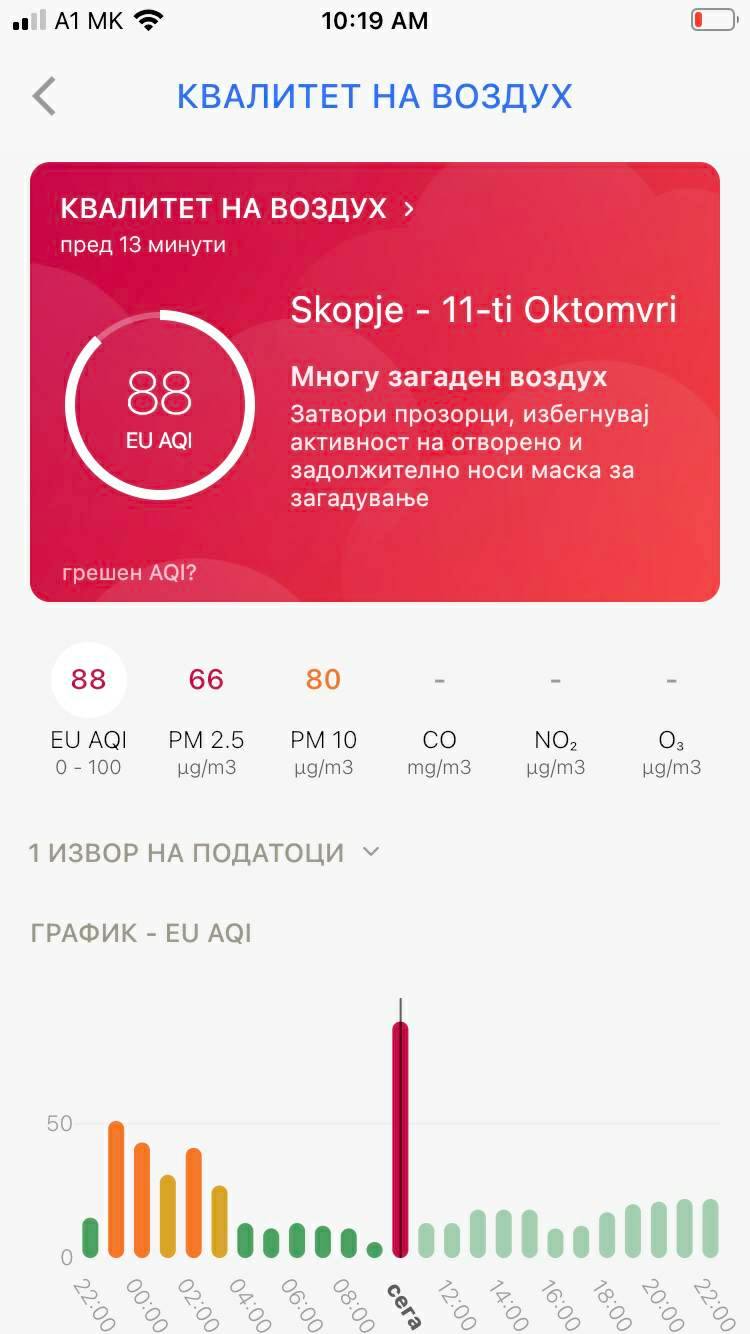Image resolution: width=750 pixels, height=1334 pixels.
Task: Expand '1 ИЗВОР НА ПОДАТОЦИ' dropdown
Action: 205,852
